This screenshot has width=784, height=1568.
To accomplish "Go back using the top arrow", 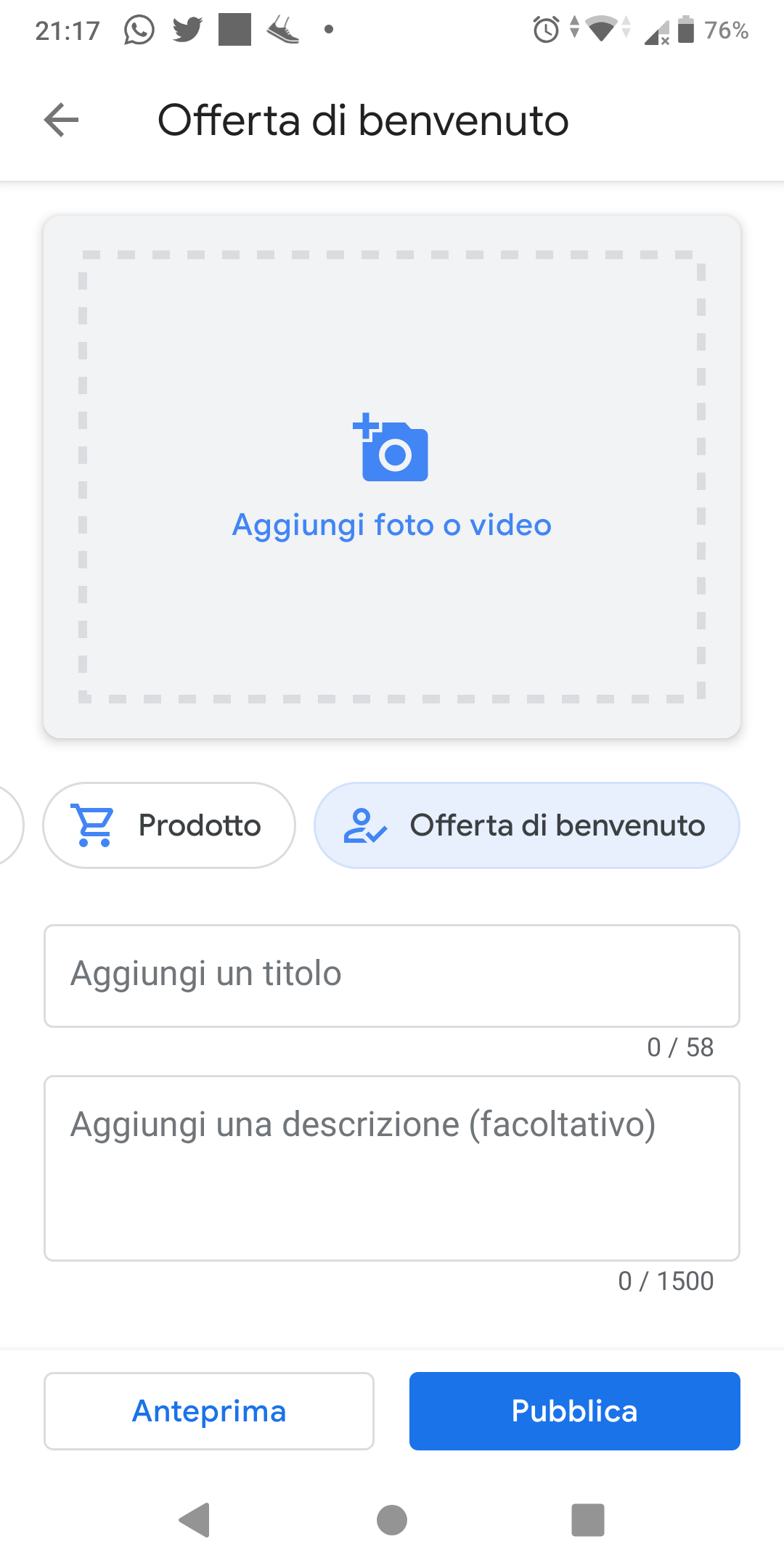I will click(x=61, y=120).
